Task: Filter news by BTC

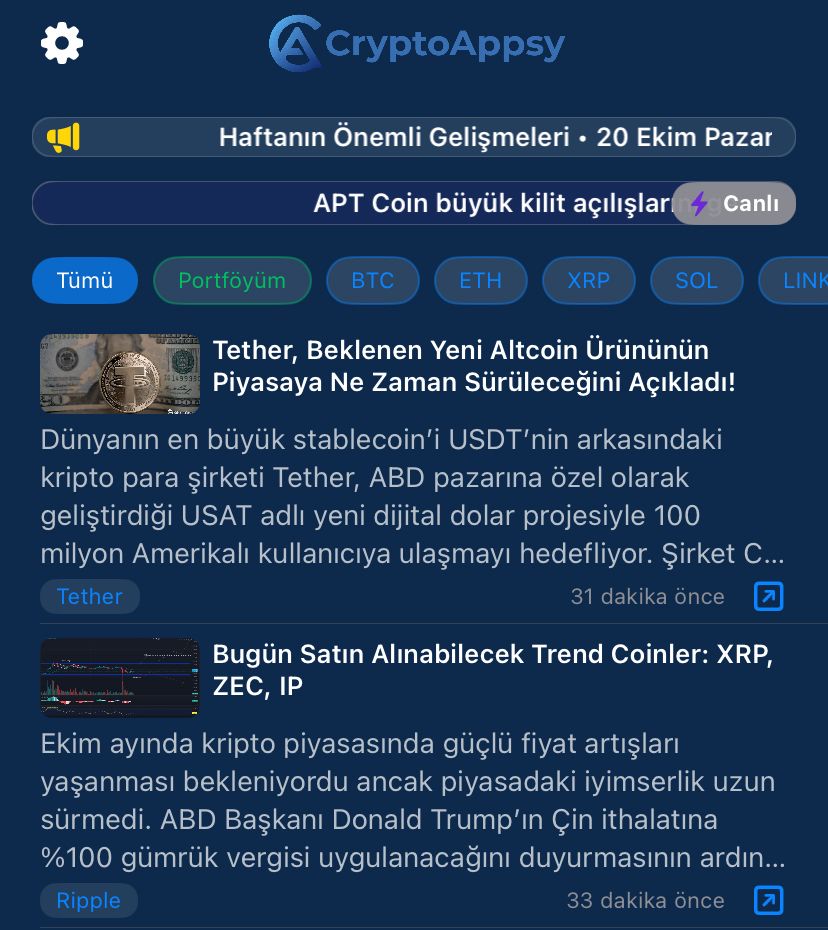Action: tap(373, 281)
